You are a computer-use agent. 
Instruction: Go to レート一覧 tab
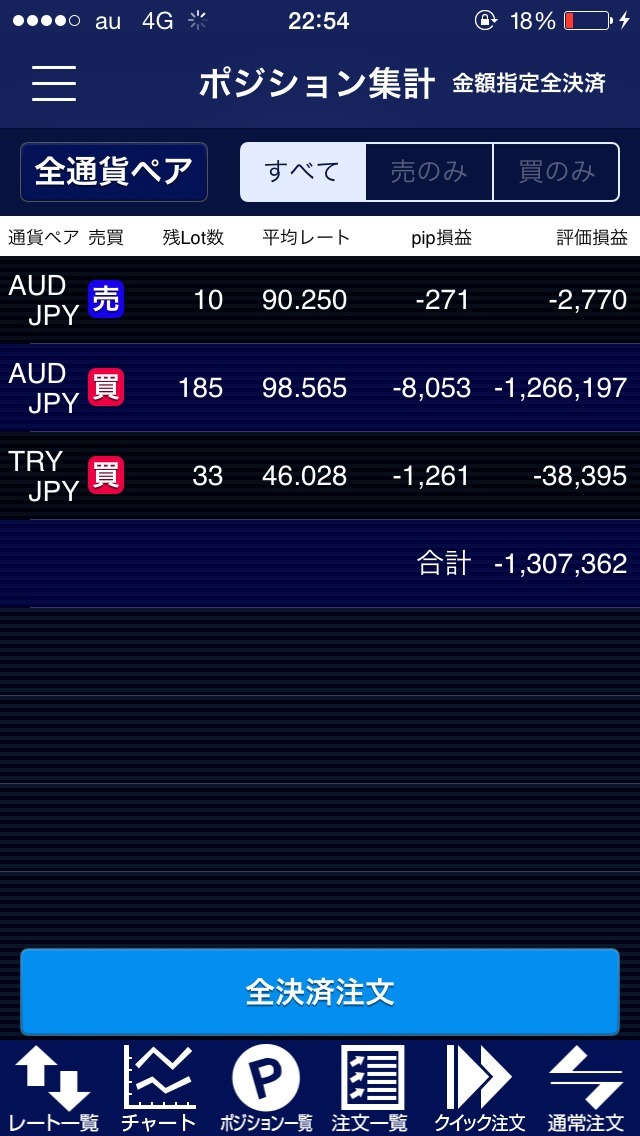click(54, 1088)
